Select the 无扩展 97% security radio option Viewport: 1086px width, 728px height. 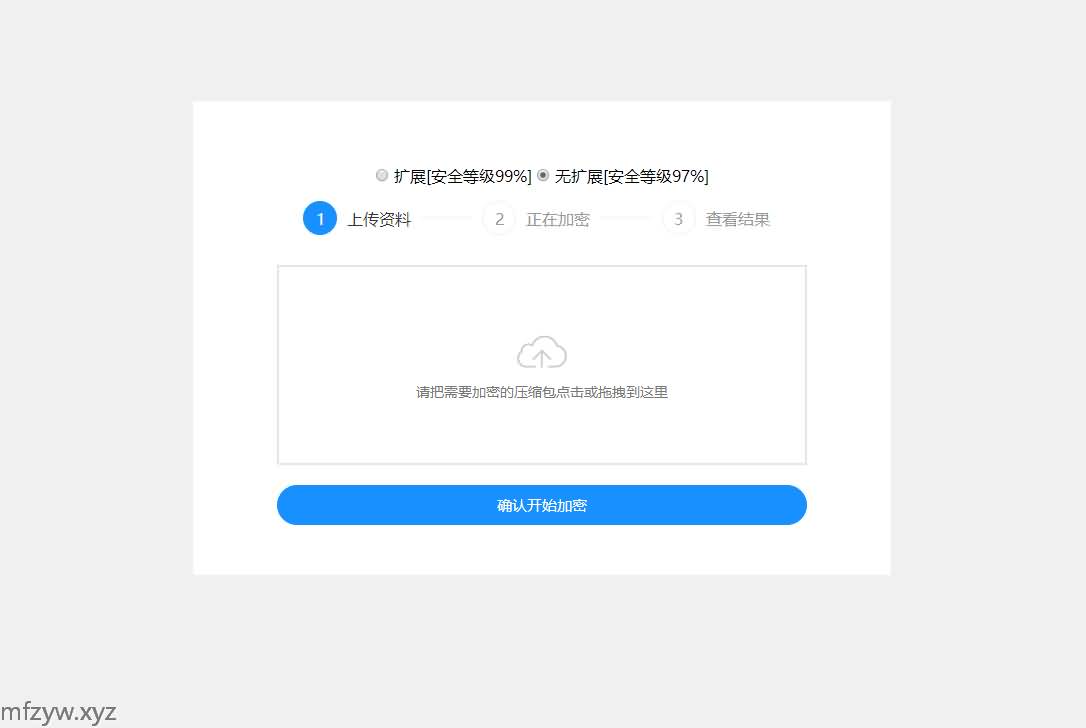click(543, 175)
